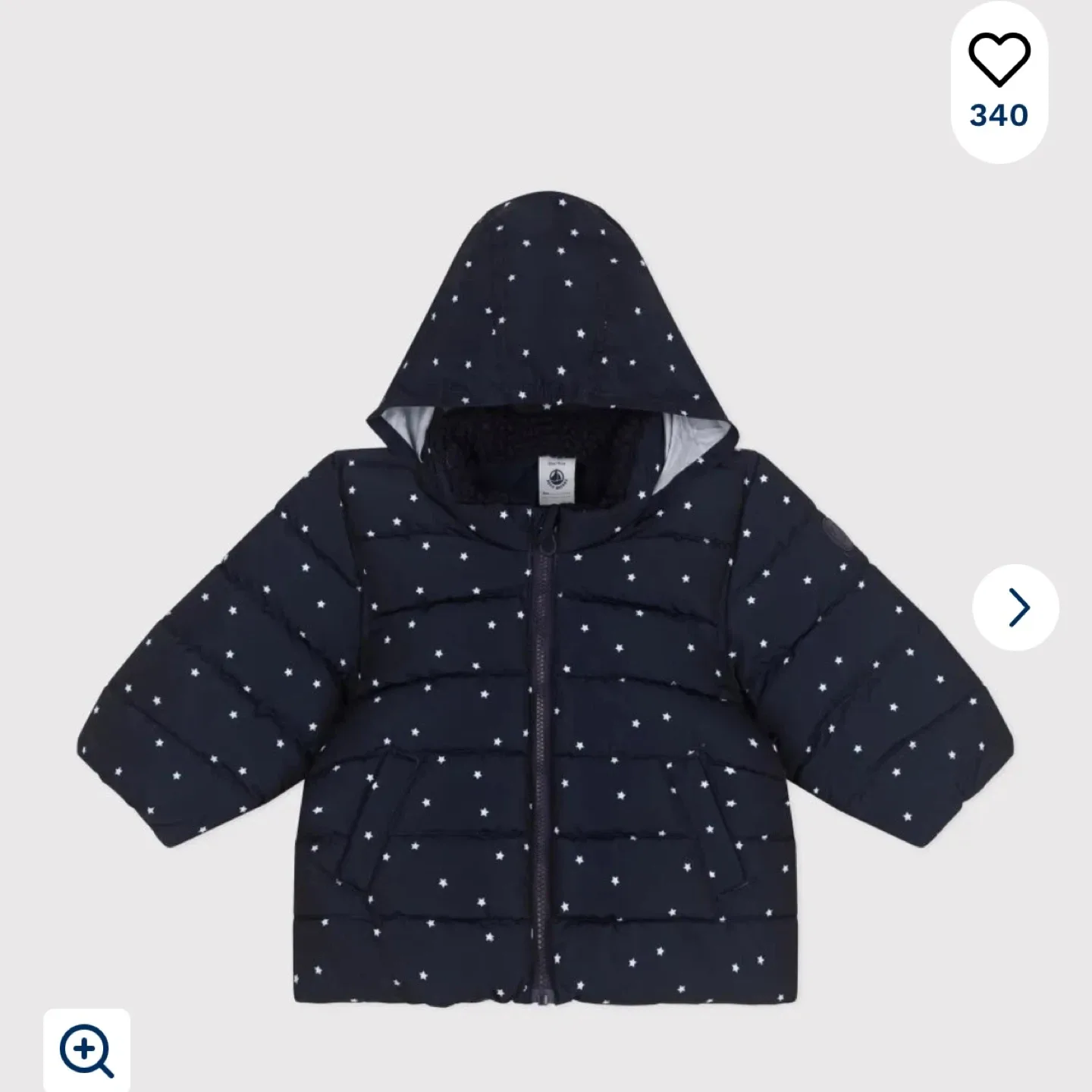Add jacket to favorites with heart icon
This screenshot has width=1092, height=1092.
click(x=999, y=61)
